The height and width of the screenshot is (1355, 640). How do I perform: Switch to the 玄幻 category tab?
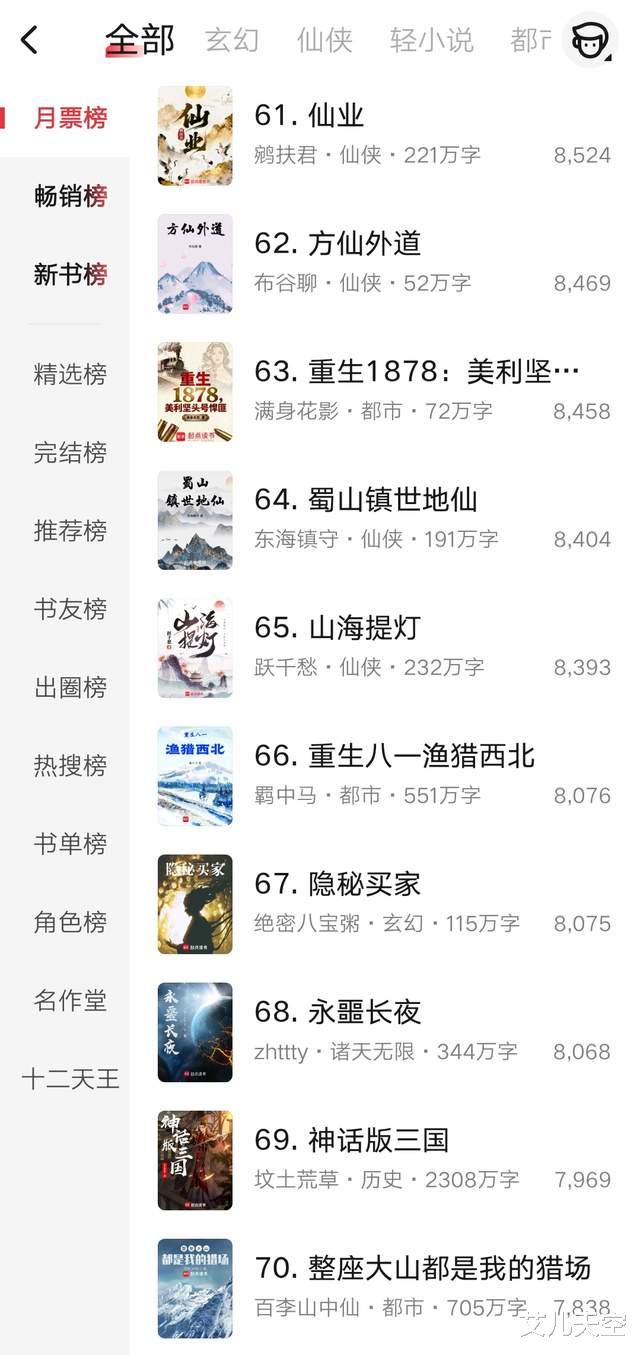pos(232,40)
